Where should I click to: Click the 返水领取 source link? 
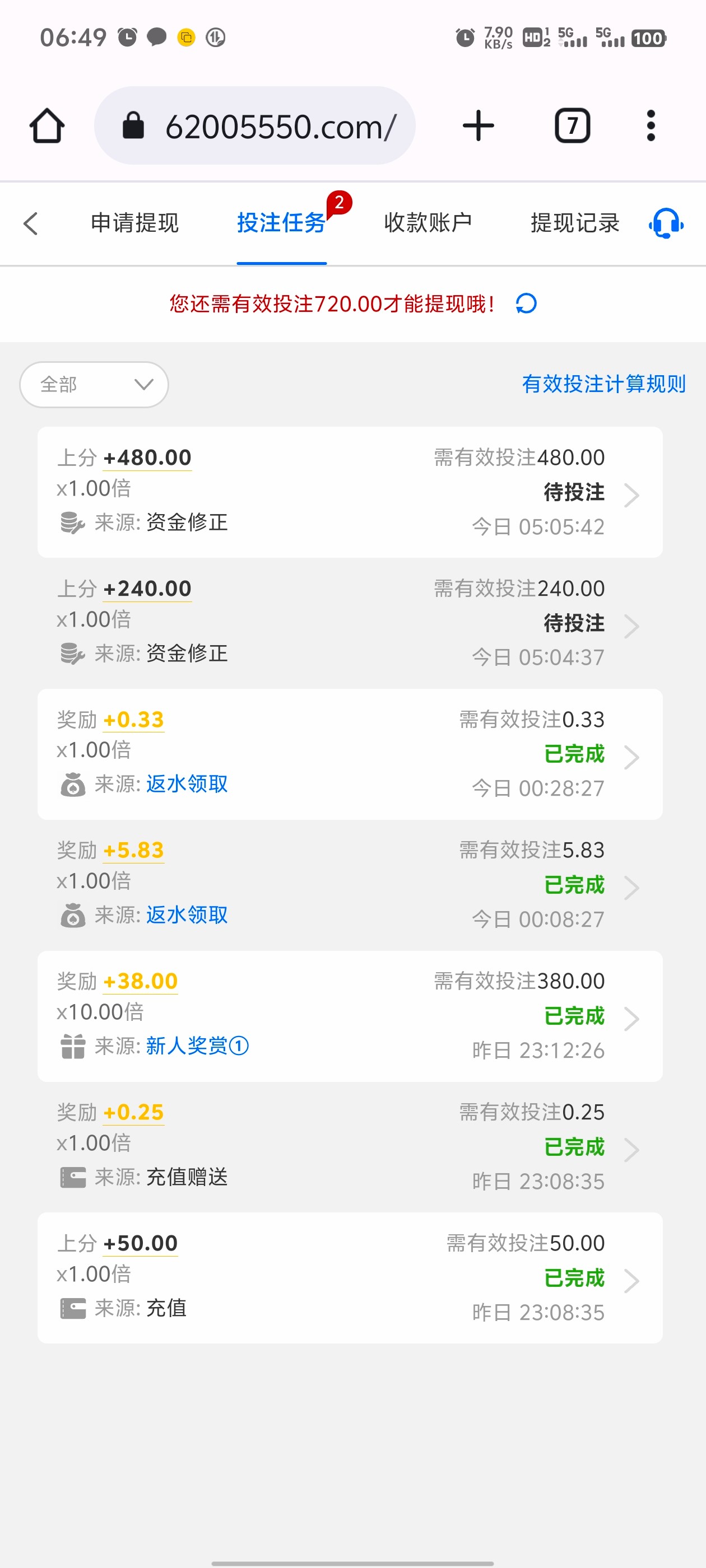[187, 785]
